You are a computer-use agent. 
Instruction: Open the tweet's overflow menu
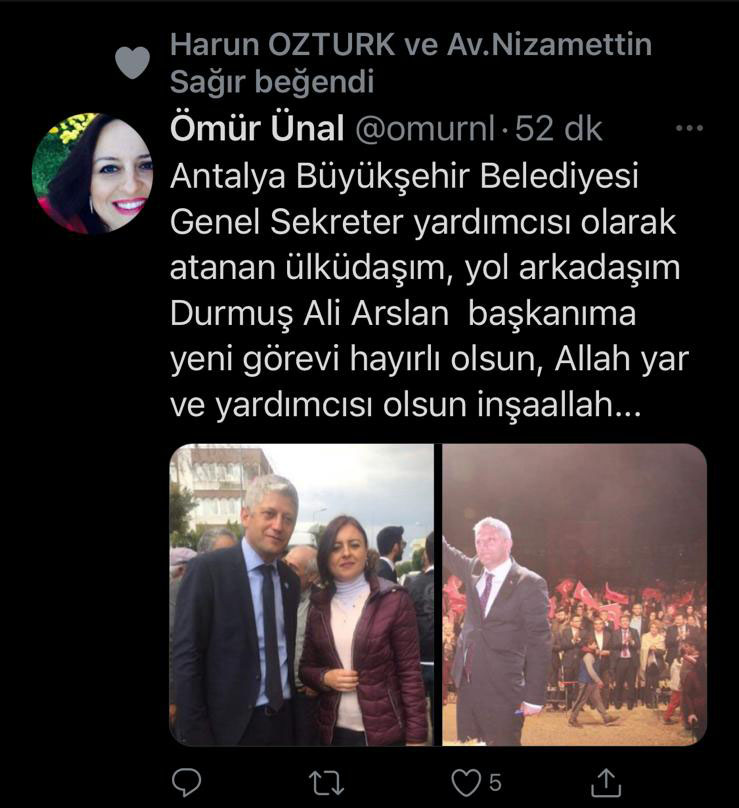689,130
